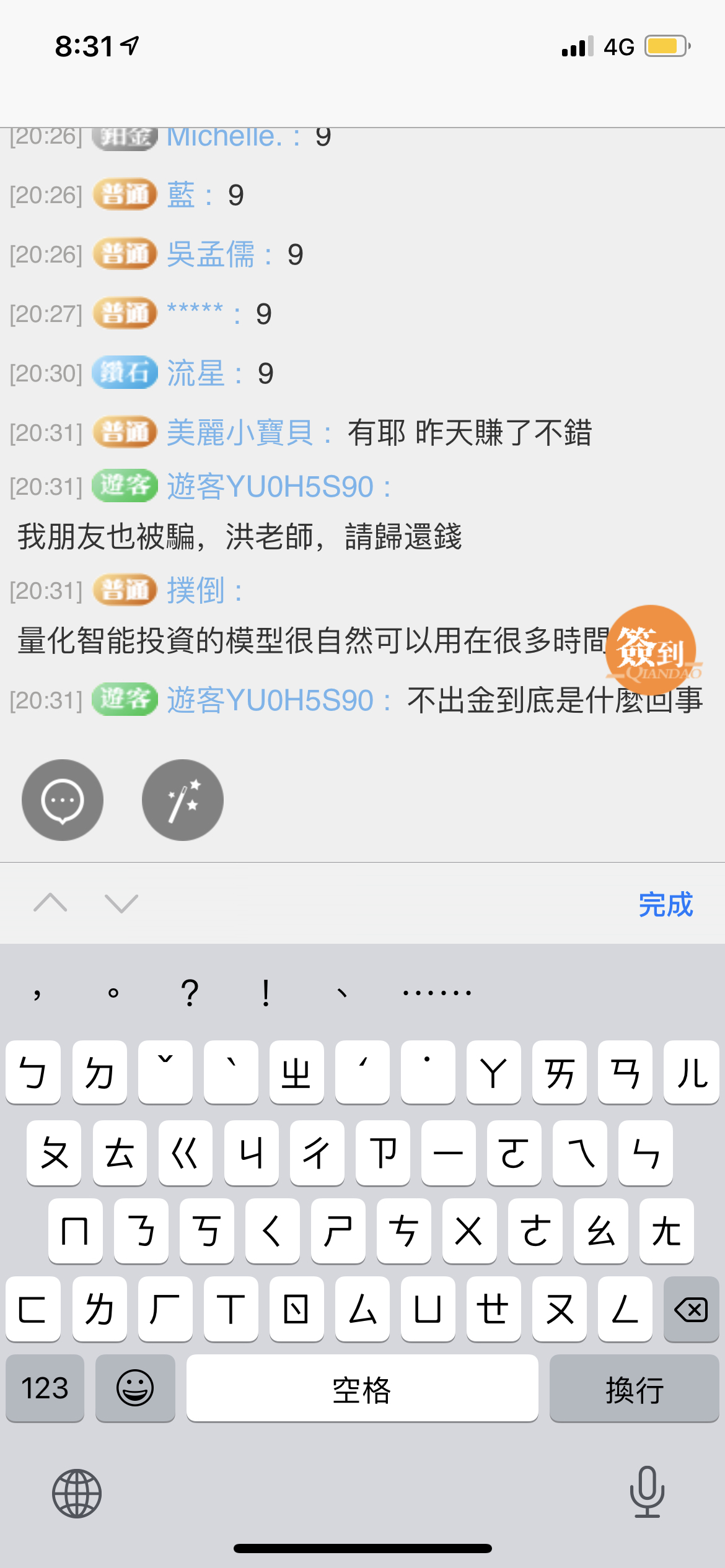Screen dimensions: 725x1568
Task: Switch keyboard to 123 numbers
Action: click(x=45, y=1388)
